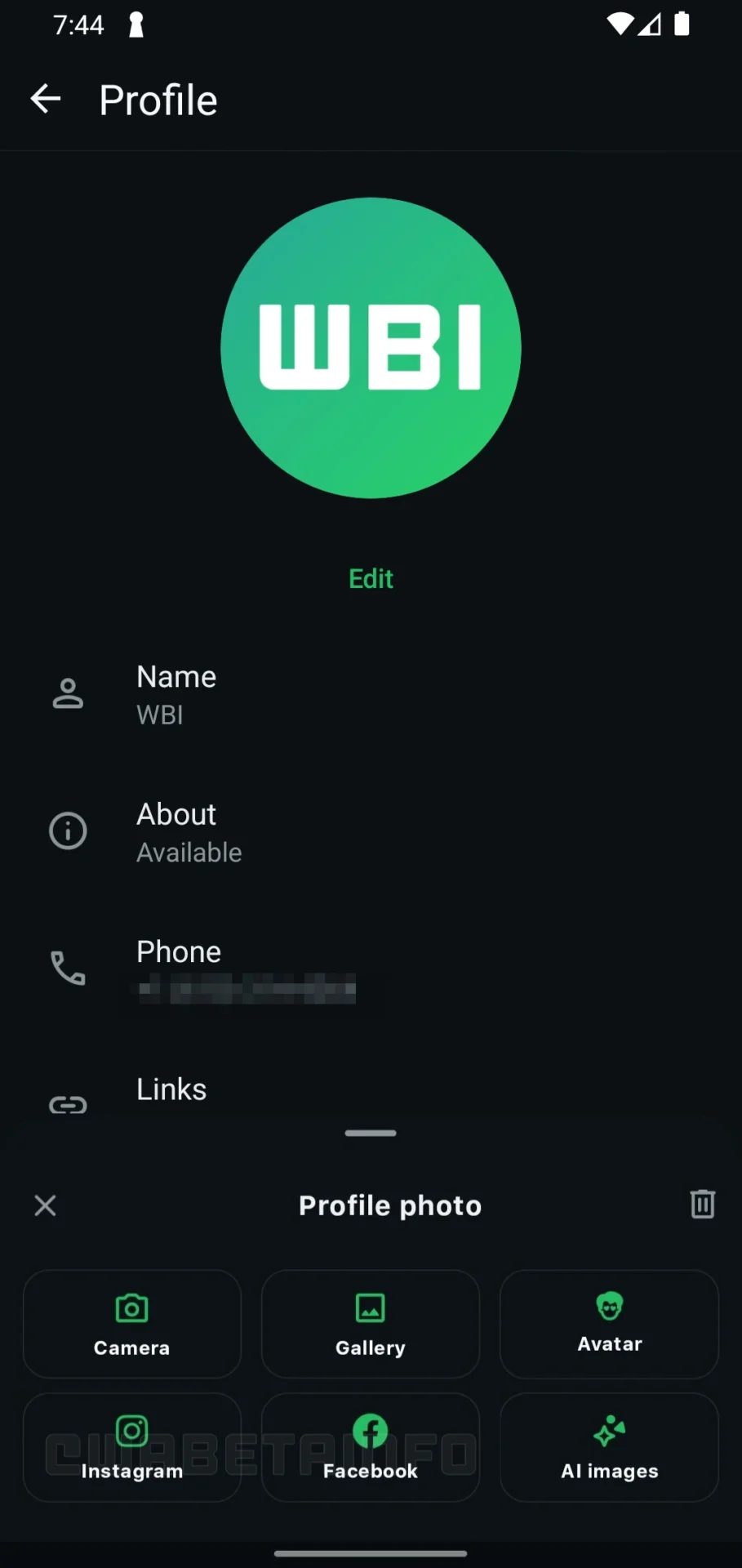Screen dimensions: 742x1568
Task: Close the Profile photo sheet
Action: 45,1205
